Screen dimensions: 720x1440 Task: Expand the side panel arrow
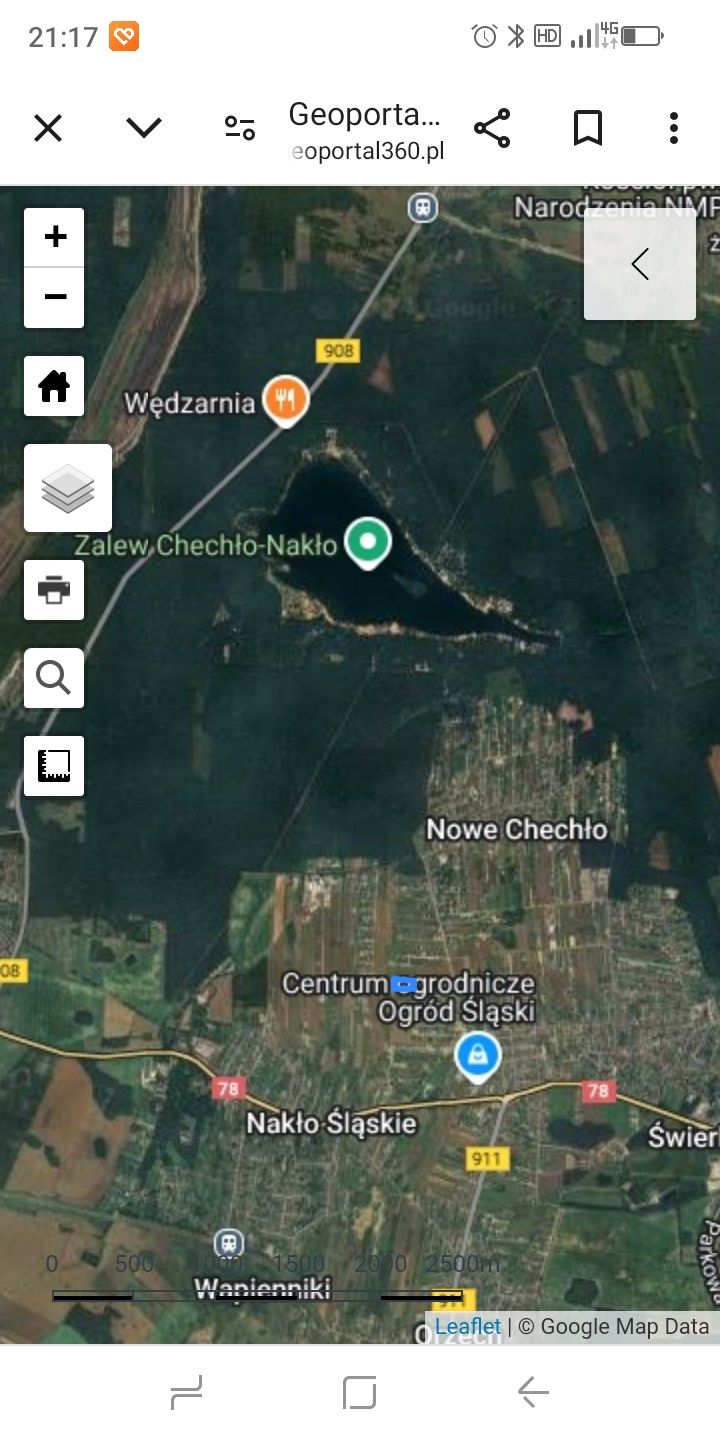click(x=640, y=265)
